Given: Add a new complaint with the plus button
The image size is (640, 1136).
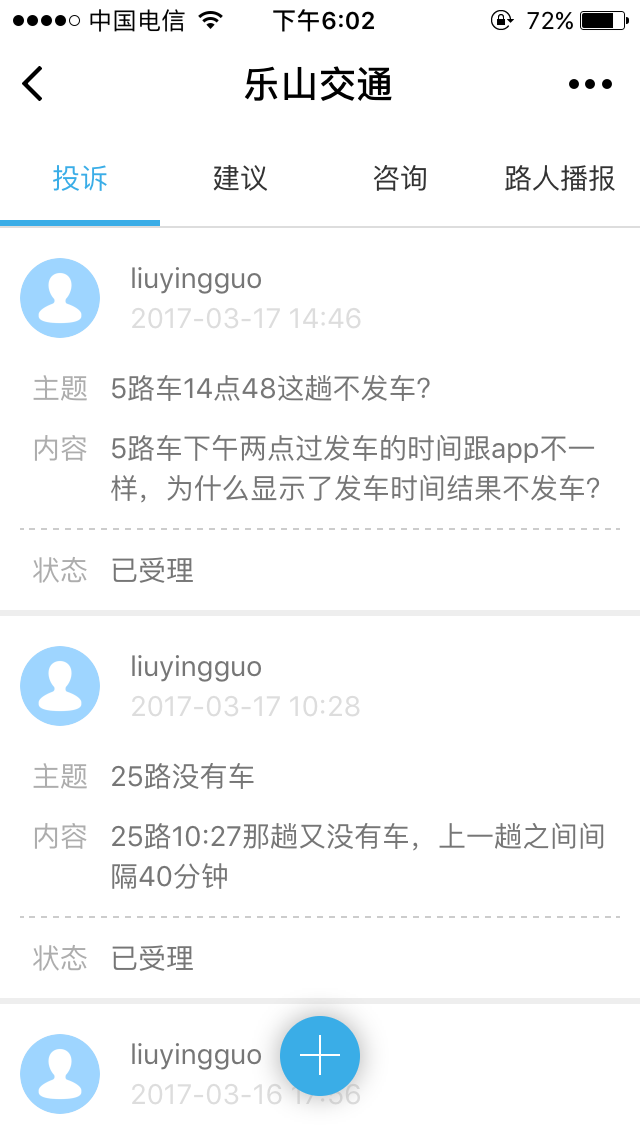Looking at the screenshot, I should [320, 1055].
